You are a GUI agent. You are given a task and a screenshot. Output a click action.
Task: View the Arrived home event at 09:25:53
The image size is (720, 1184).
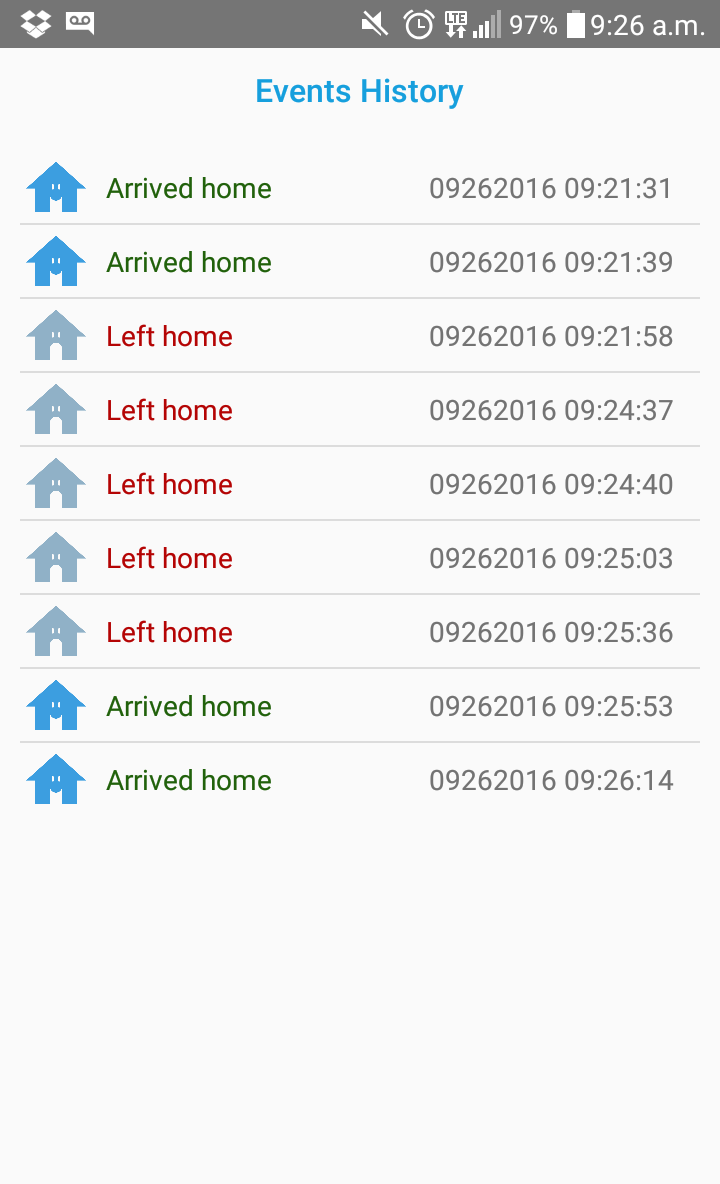(x=360, y=706)
